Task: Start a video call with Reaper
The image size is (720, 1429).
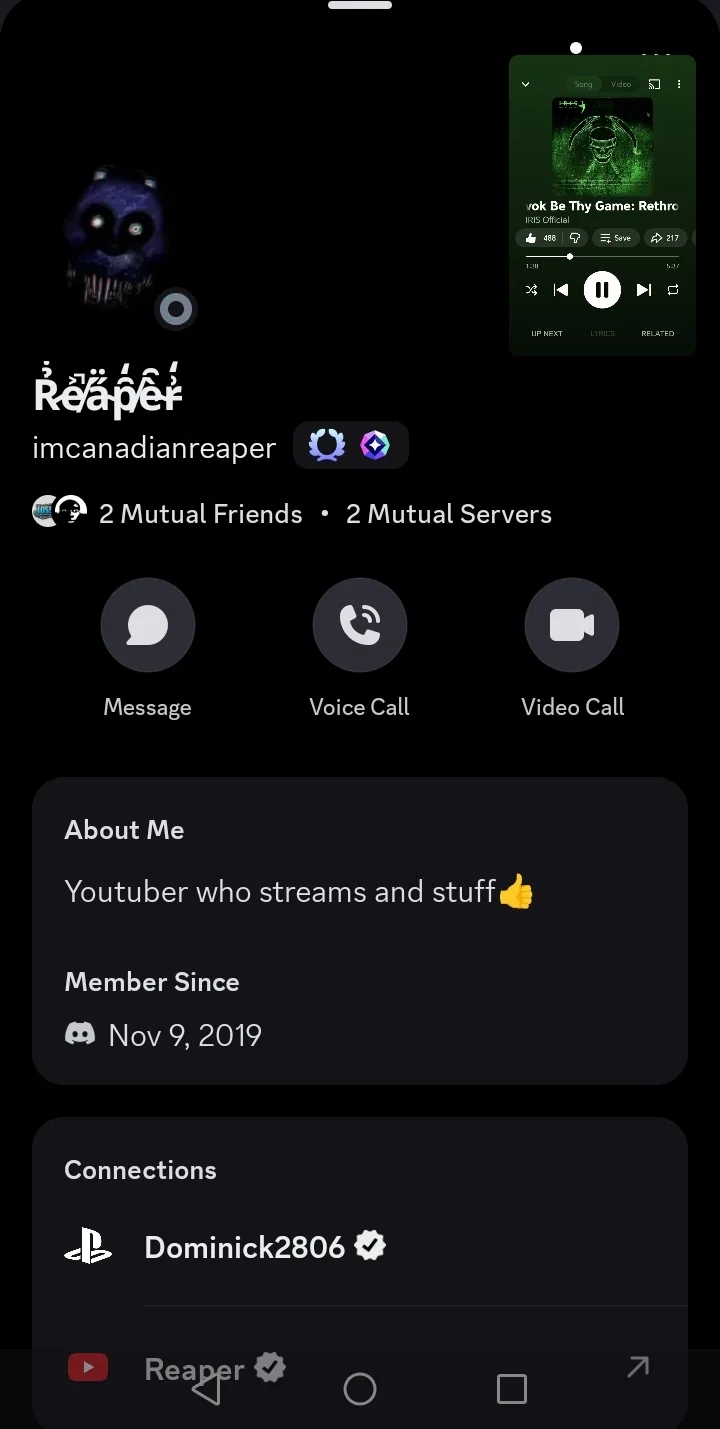Action: (572, 626)
